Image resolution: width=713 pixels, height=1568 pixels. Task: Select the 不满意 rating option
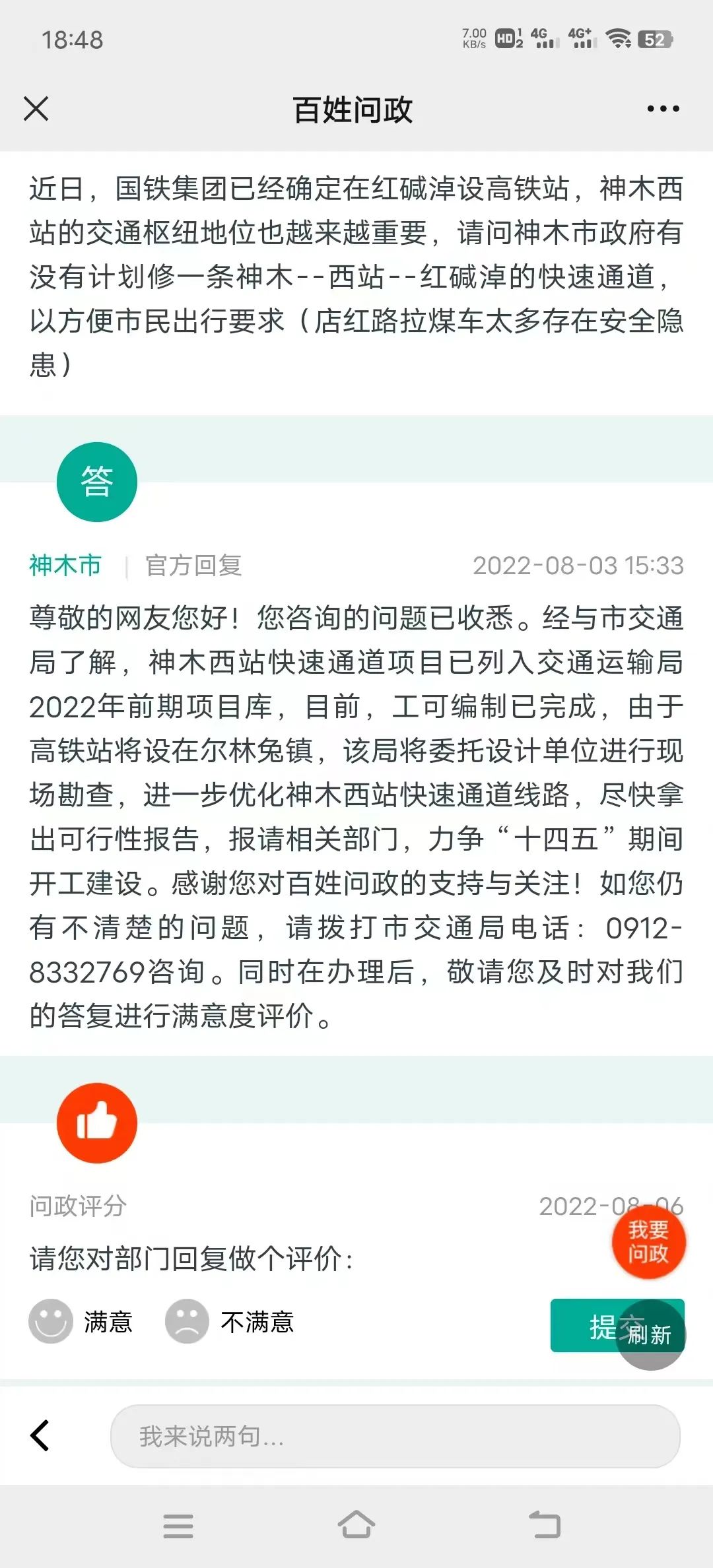tap(187, 1322)
